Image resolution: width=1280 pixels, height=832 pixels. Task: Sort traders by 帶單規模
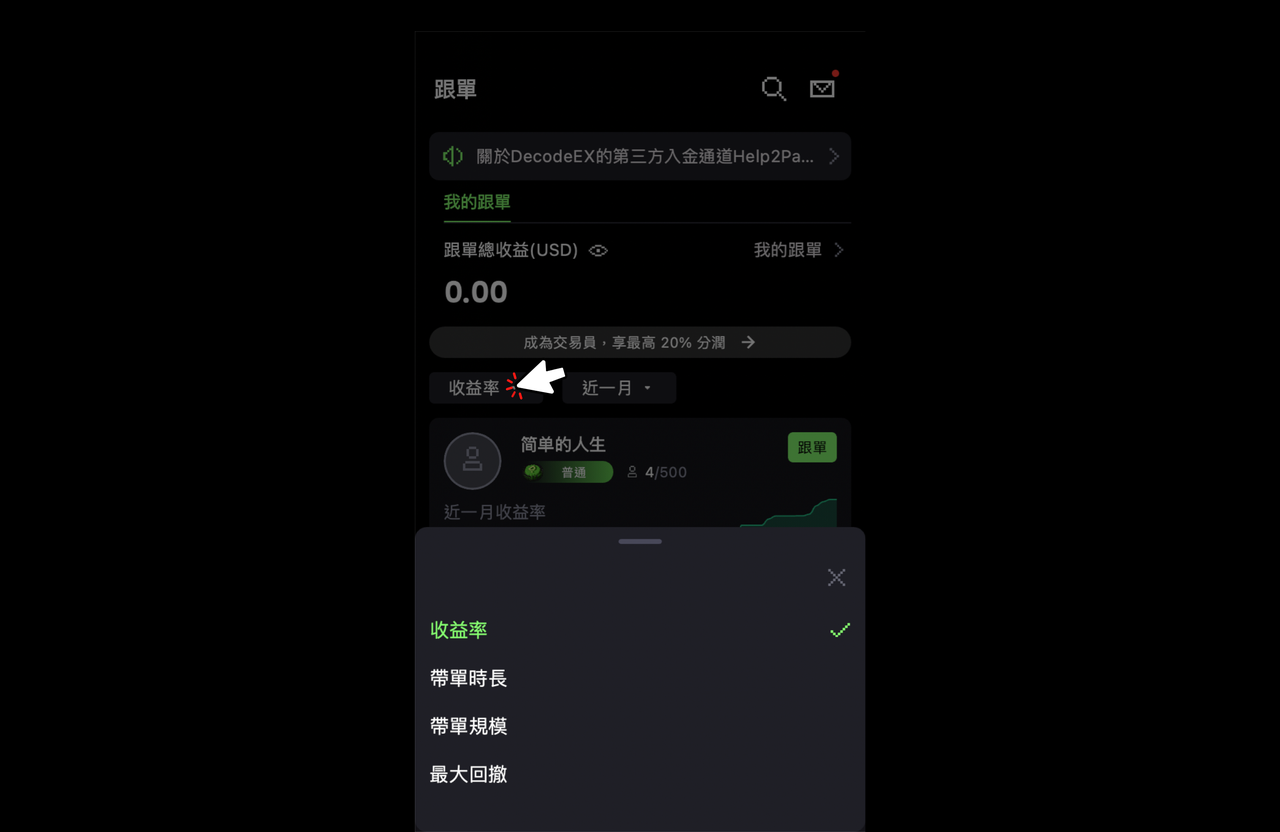pyautogui.click(x=469, y=726)
